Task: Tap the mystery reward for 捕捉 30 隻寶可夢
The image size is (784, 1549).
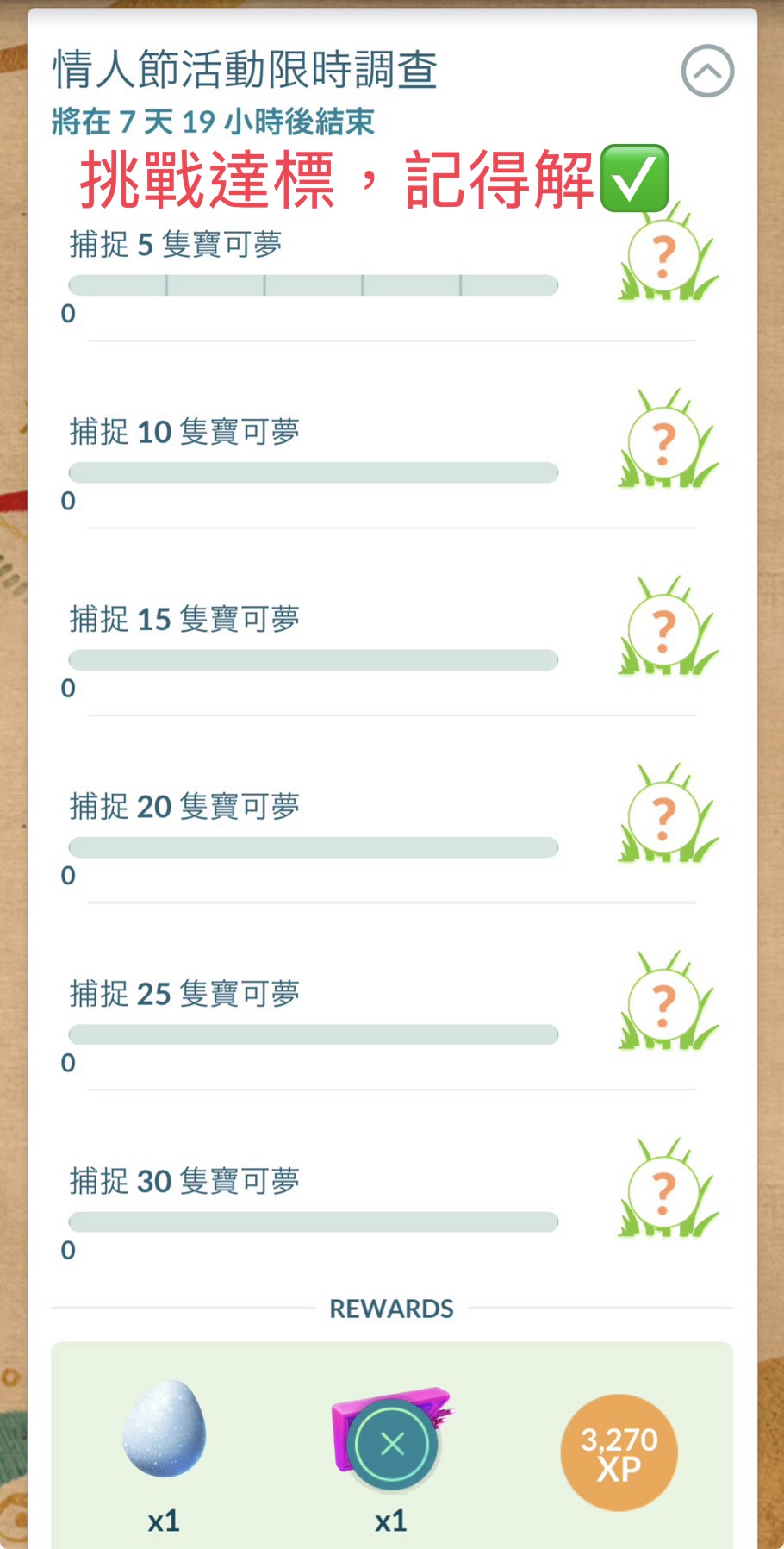Action: tap(664, 1193)
